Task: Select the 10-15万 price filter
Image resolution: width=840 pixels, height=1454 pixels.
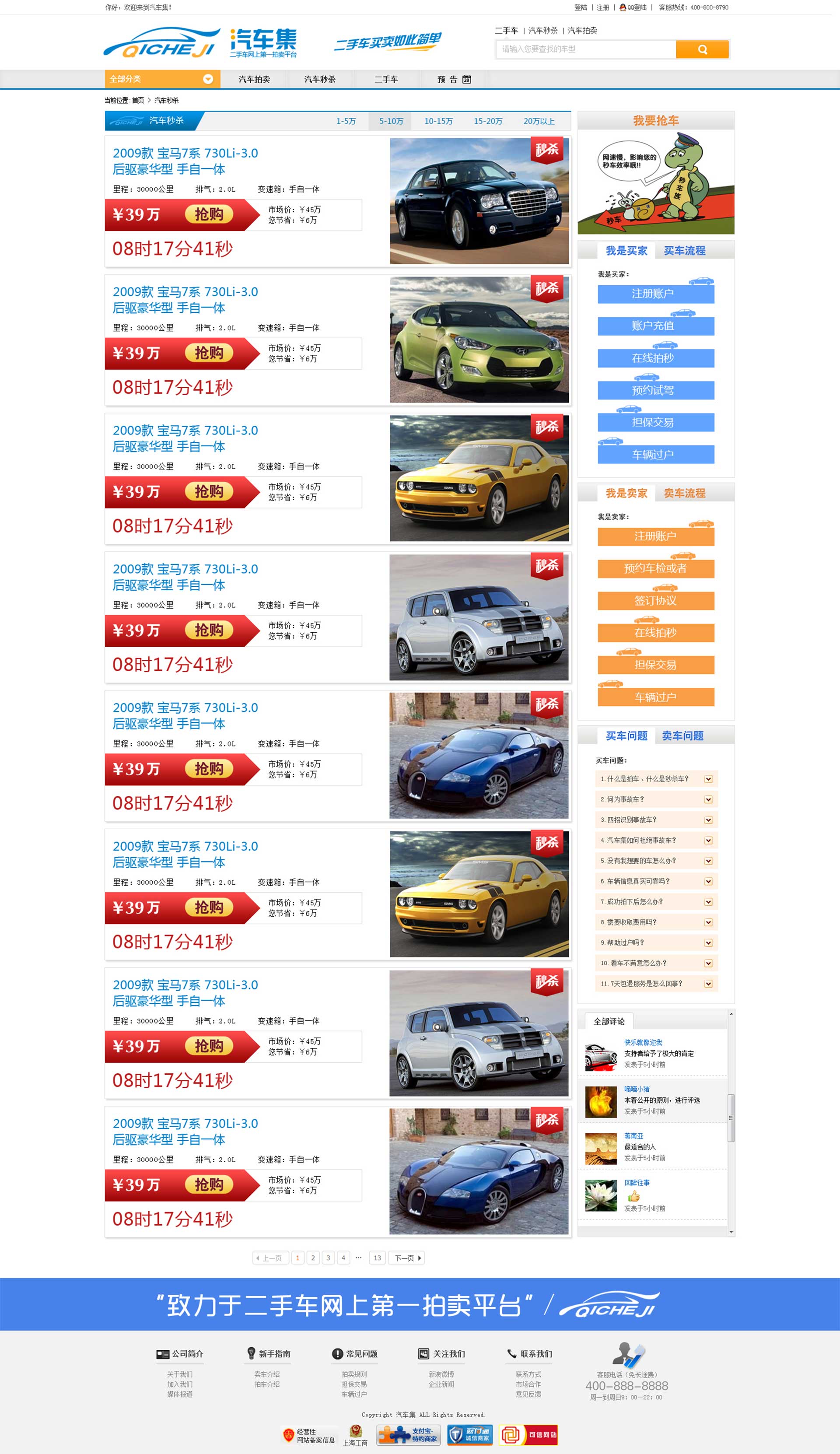Action: pyautogui.click(x=438, y=121)
